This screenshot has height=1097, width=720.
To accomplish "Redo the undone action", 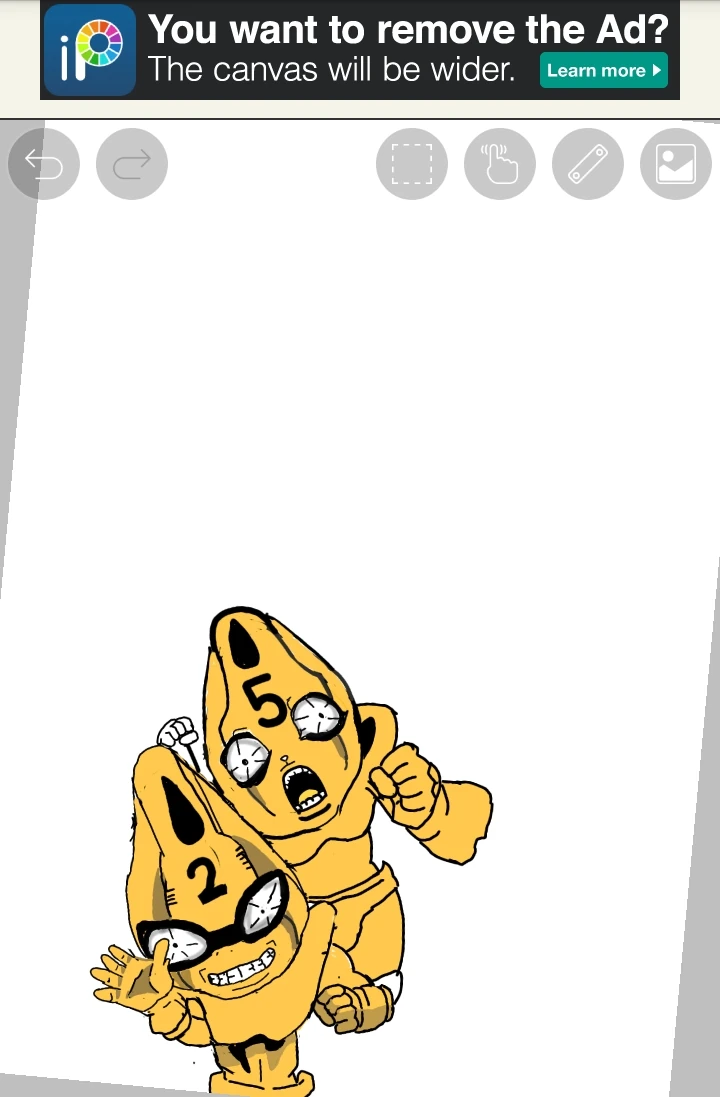I will click(132, 163).
